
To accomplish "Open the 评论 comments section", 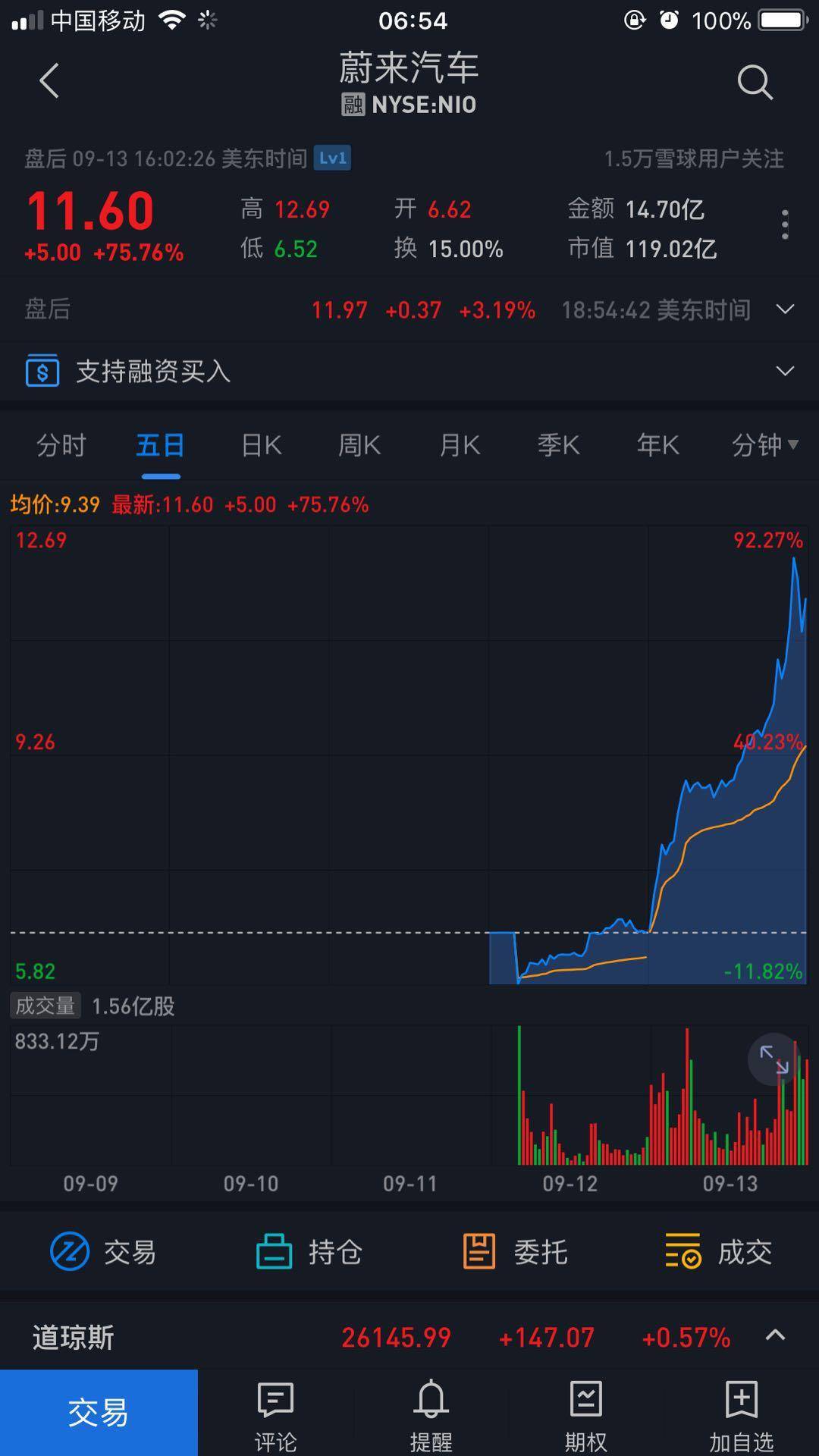I will point(276,1412).
